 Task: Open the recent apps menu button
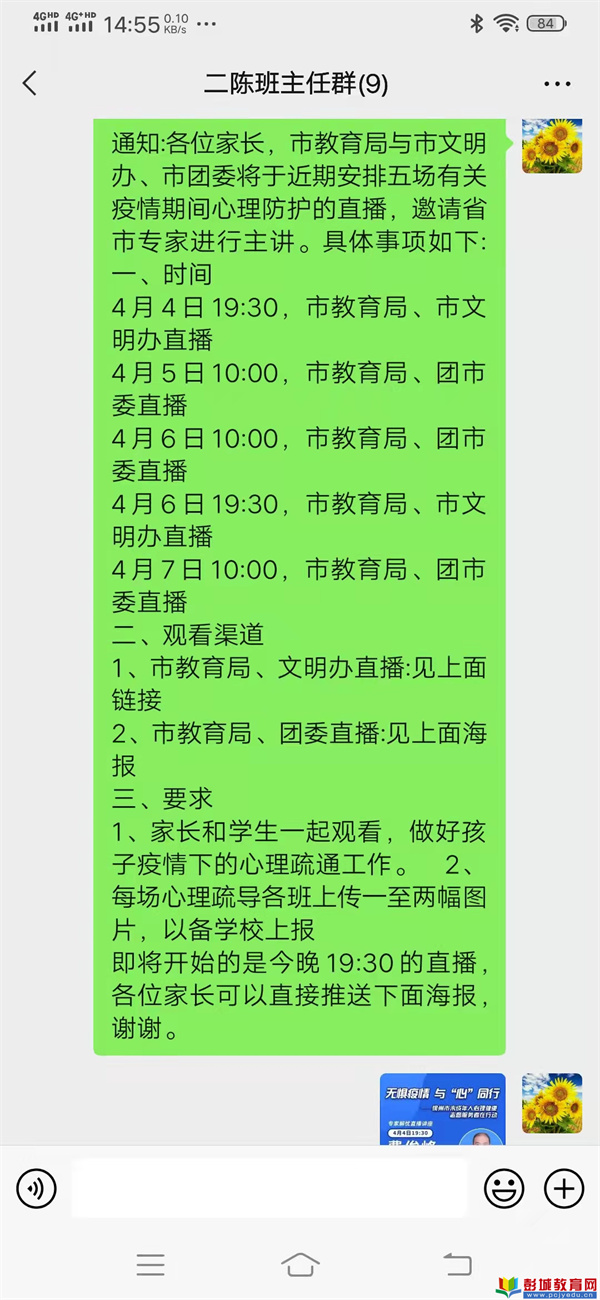(x=151, y=1264)
